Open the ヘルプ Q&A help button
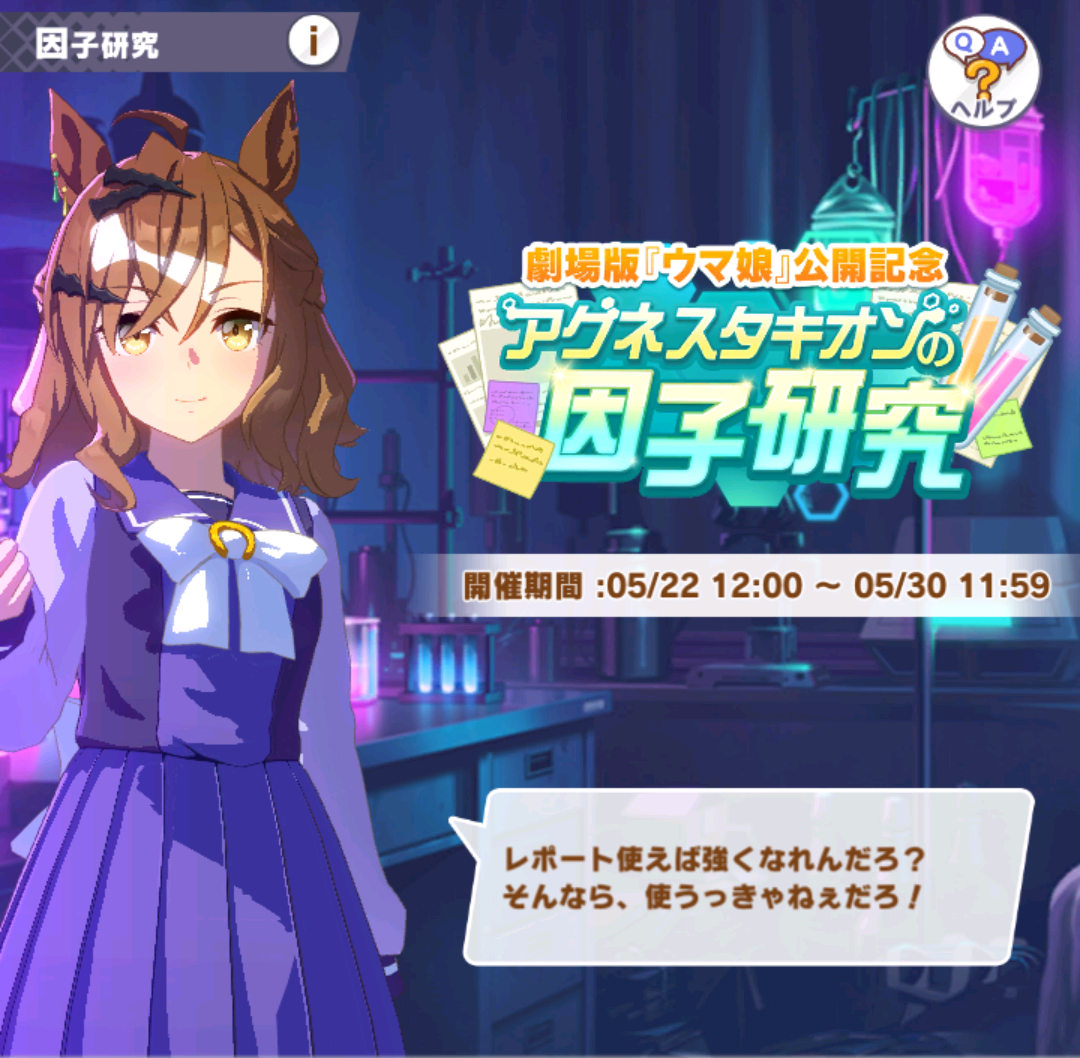The height and width of the screenshot is (1058, 1080). coord(983,73)
